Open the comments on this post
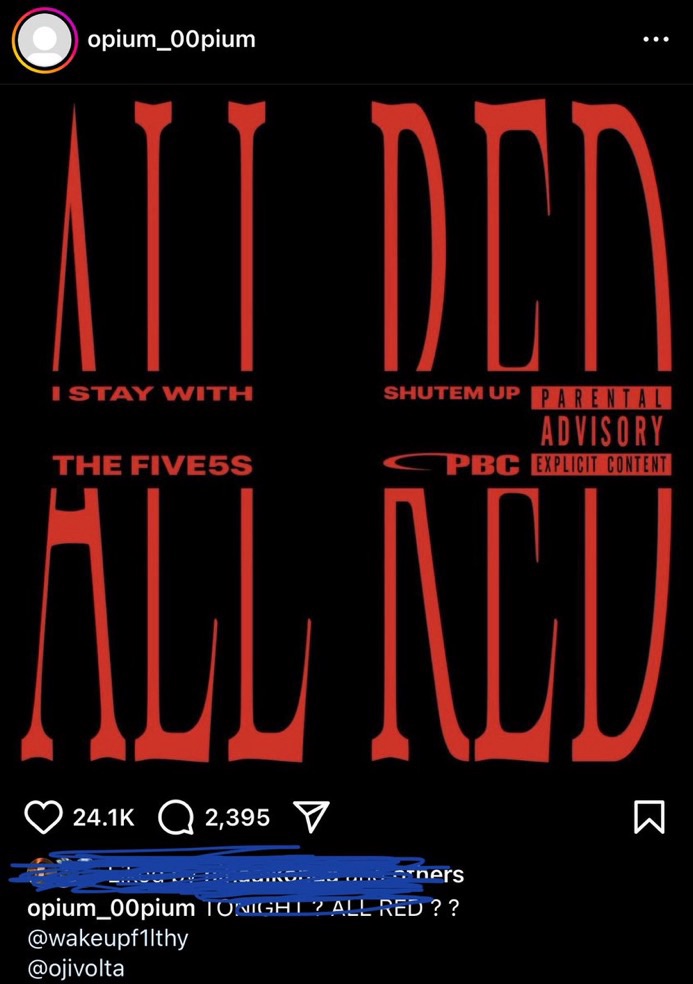 point(176,818)
